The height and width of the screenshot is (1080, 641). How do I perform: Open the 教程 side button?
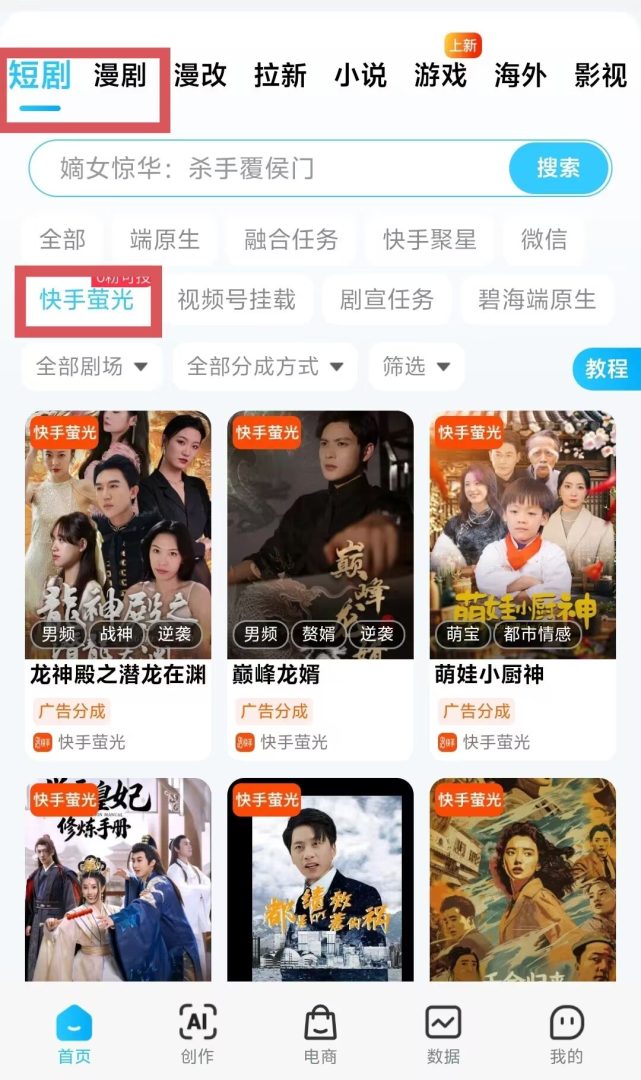click(x=606, y=368)
